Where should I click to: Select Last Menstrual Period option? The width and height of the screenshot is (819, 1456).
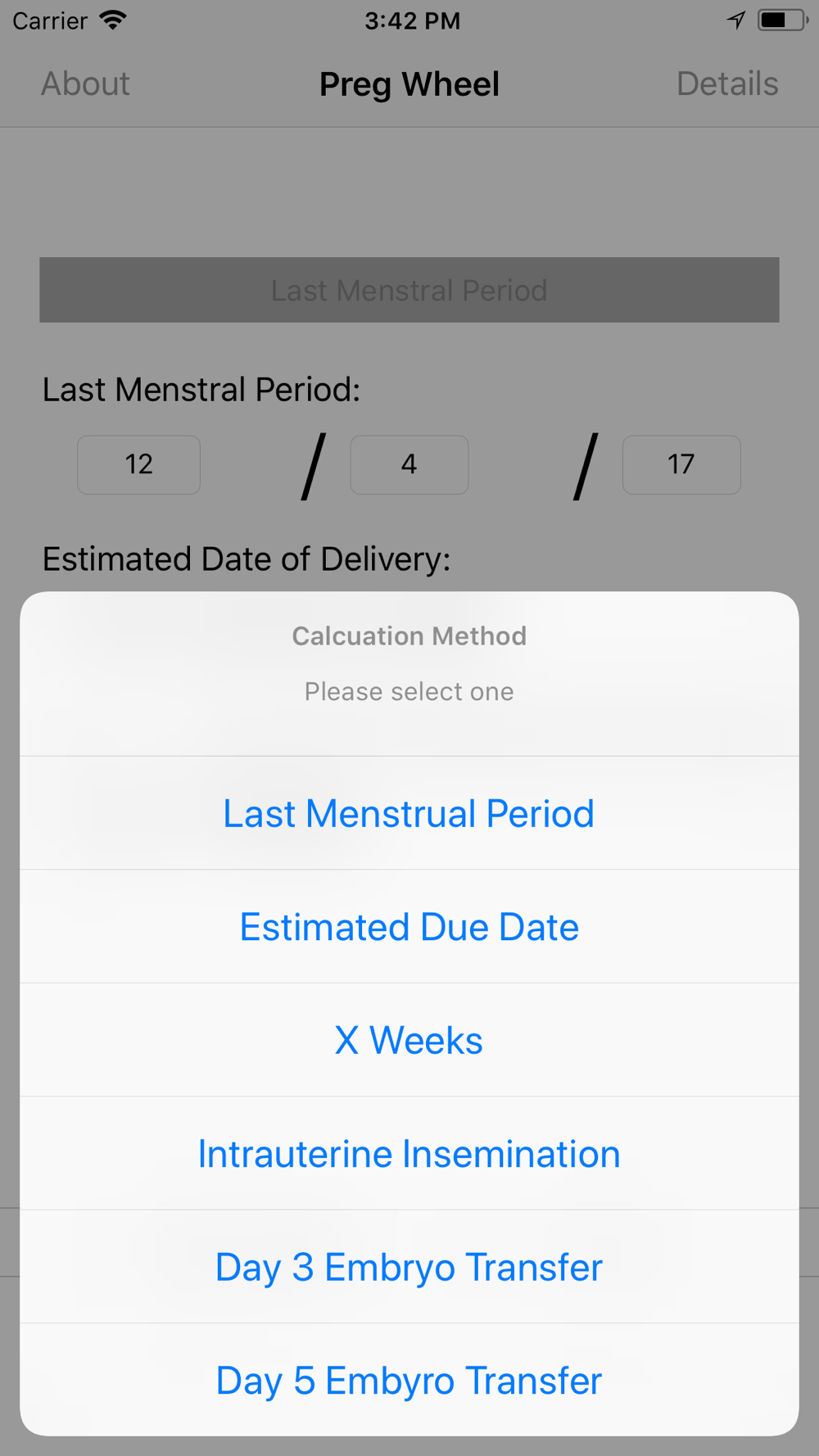(x=409, y=813)
